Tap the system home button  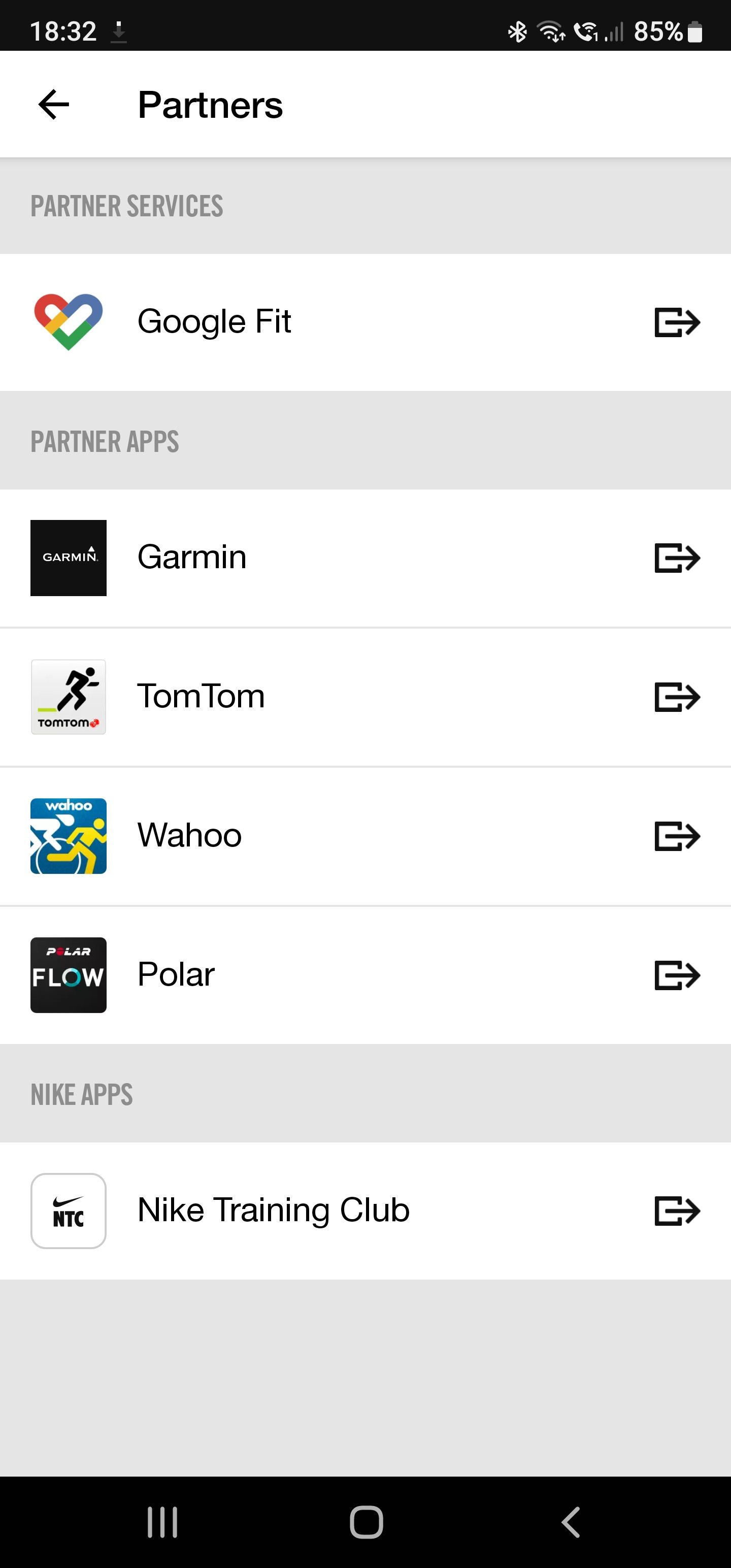[x=366, y=1522]
